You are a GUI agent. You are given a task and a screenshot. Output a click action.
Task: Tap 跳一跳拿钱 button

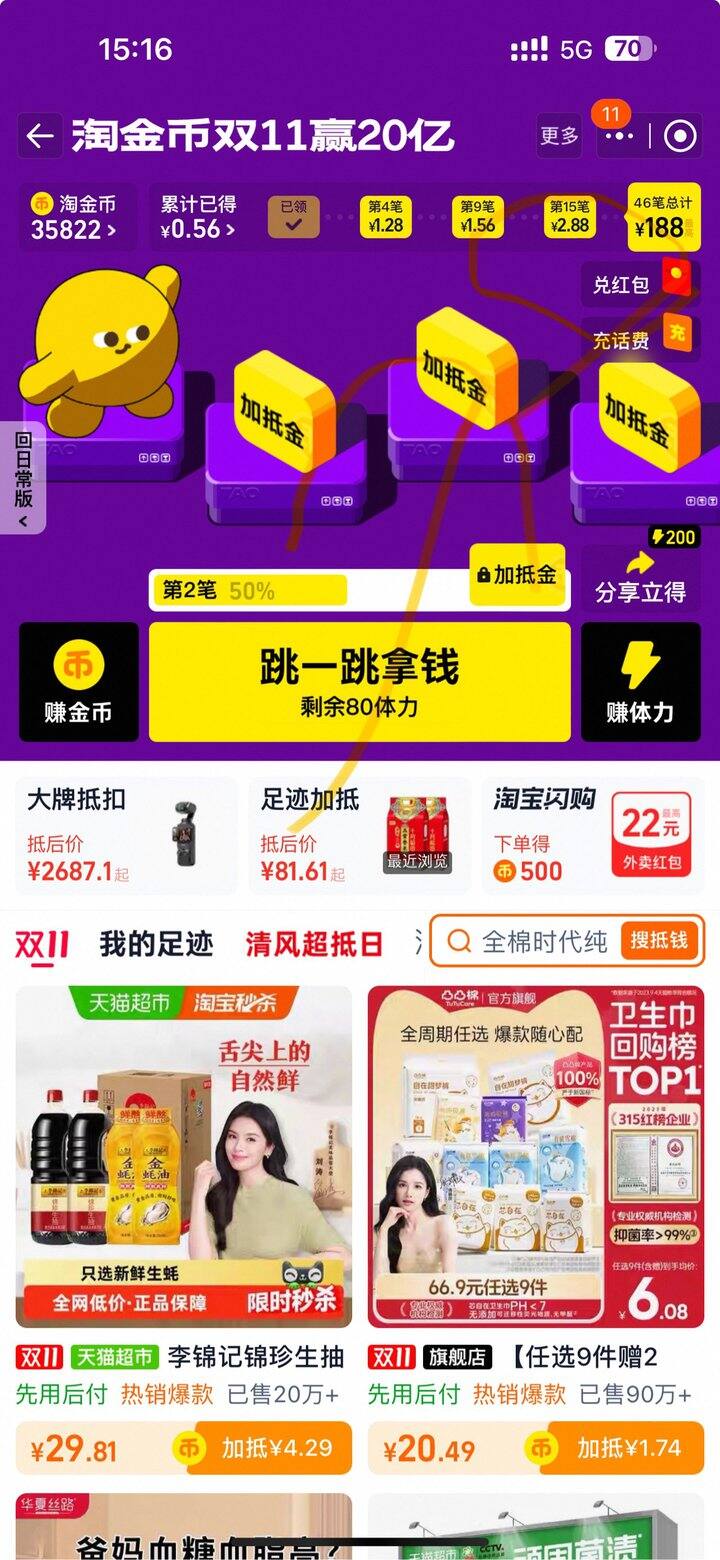pos(360,682)
